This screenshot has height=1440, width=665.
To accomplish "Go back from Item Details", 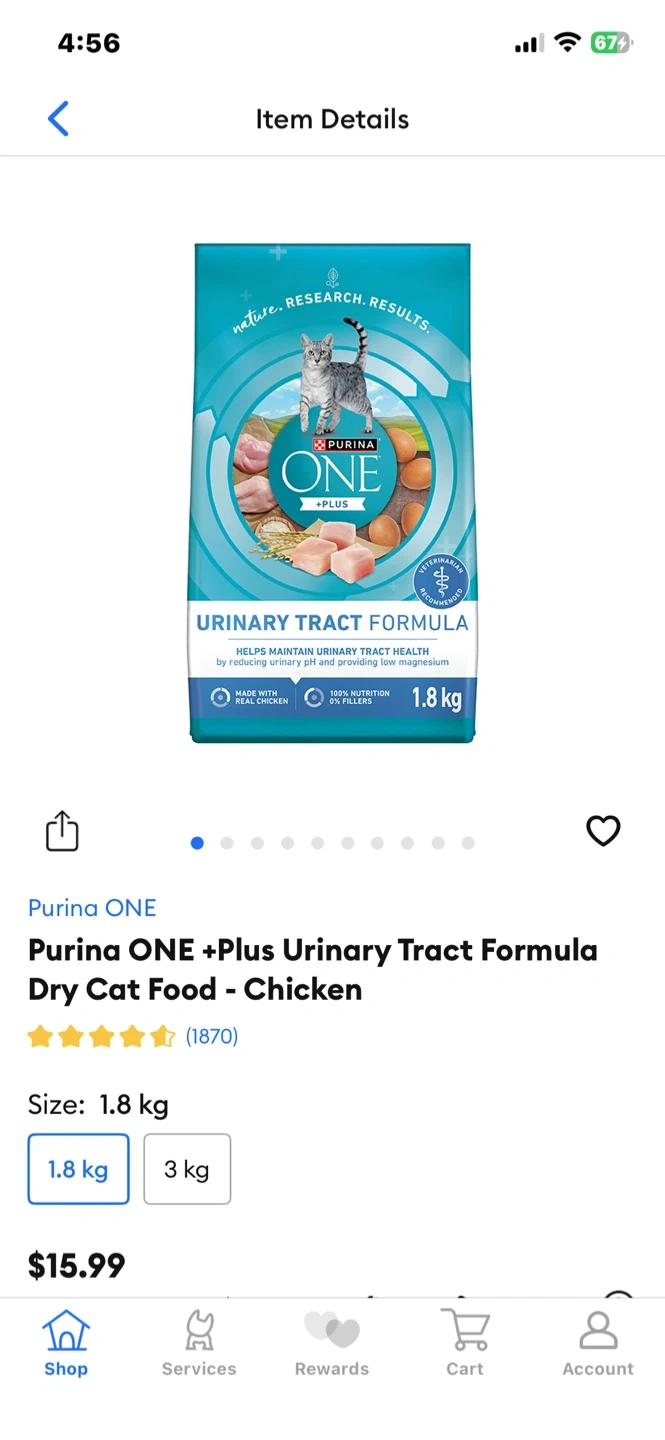I will (x=58, y=119).
